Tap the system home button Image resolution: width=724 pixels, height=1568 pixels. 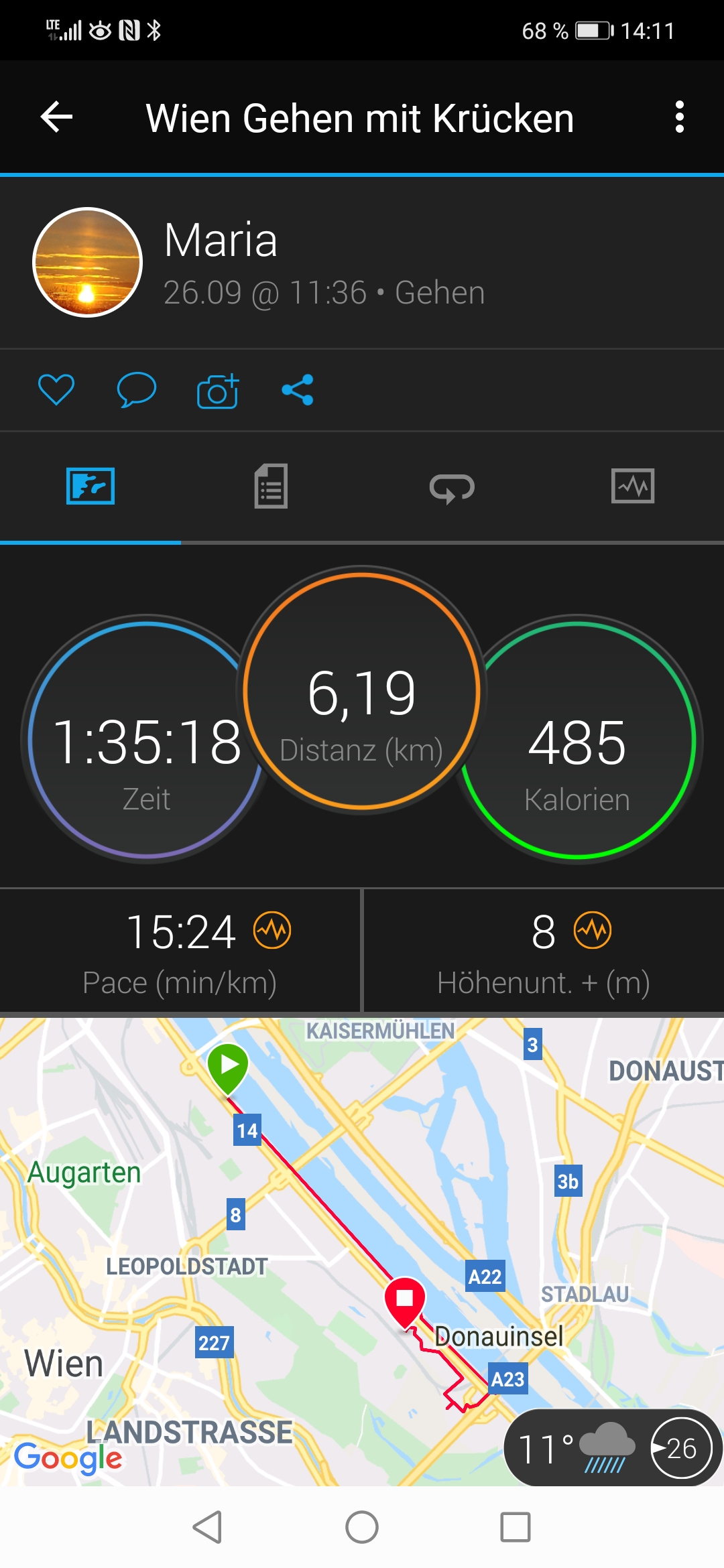pyautogui.click(x=362, y=1528)
